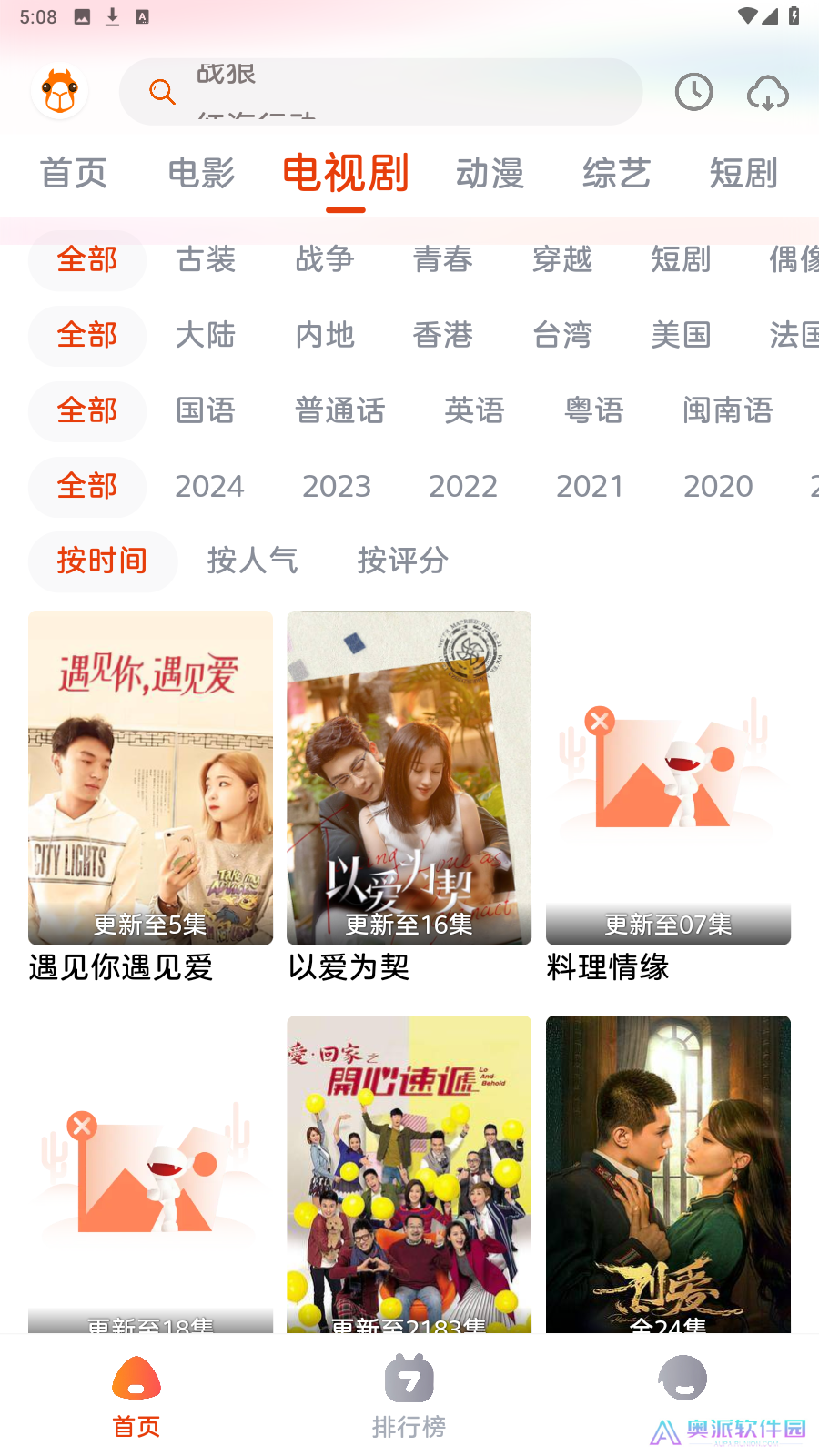Image resolution: width=819 pixels, height=1456 pixels.
Task: Switch to the 电影 tab
Action: tap(199, 173)
